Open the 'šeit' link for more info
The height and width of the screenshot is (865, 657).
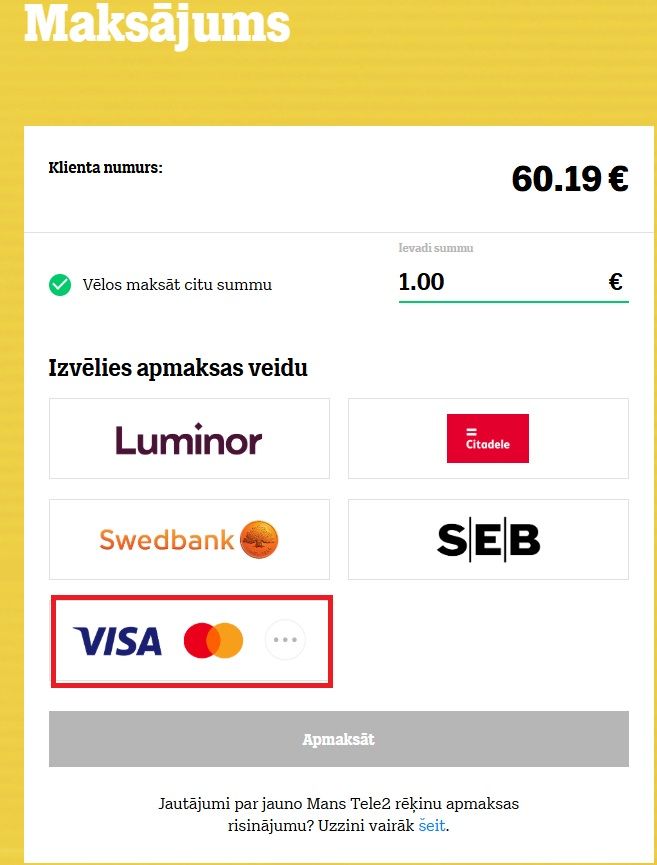point(432,826)
